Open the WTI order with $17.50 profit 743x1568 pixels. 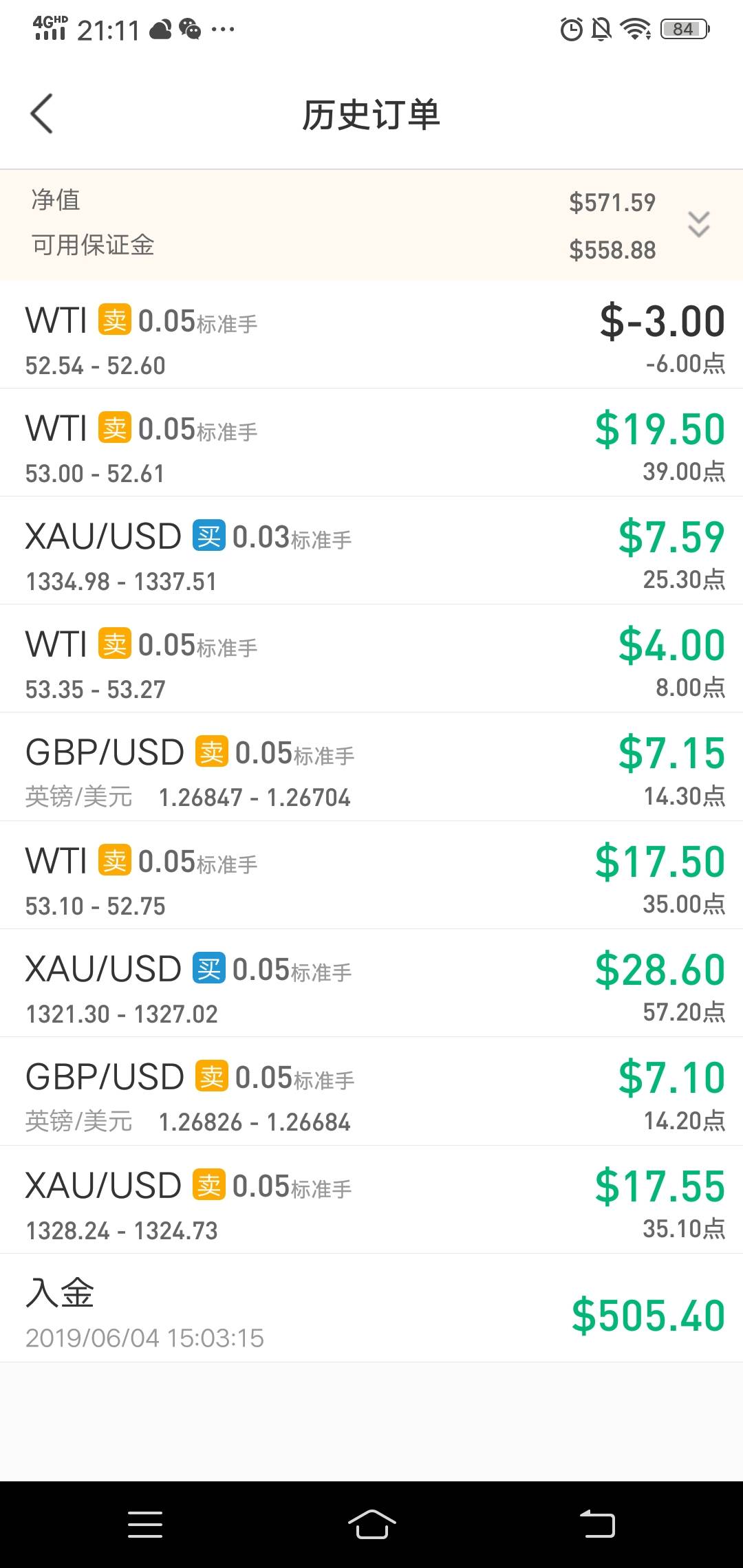[x=371, y=875]
